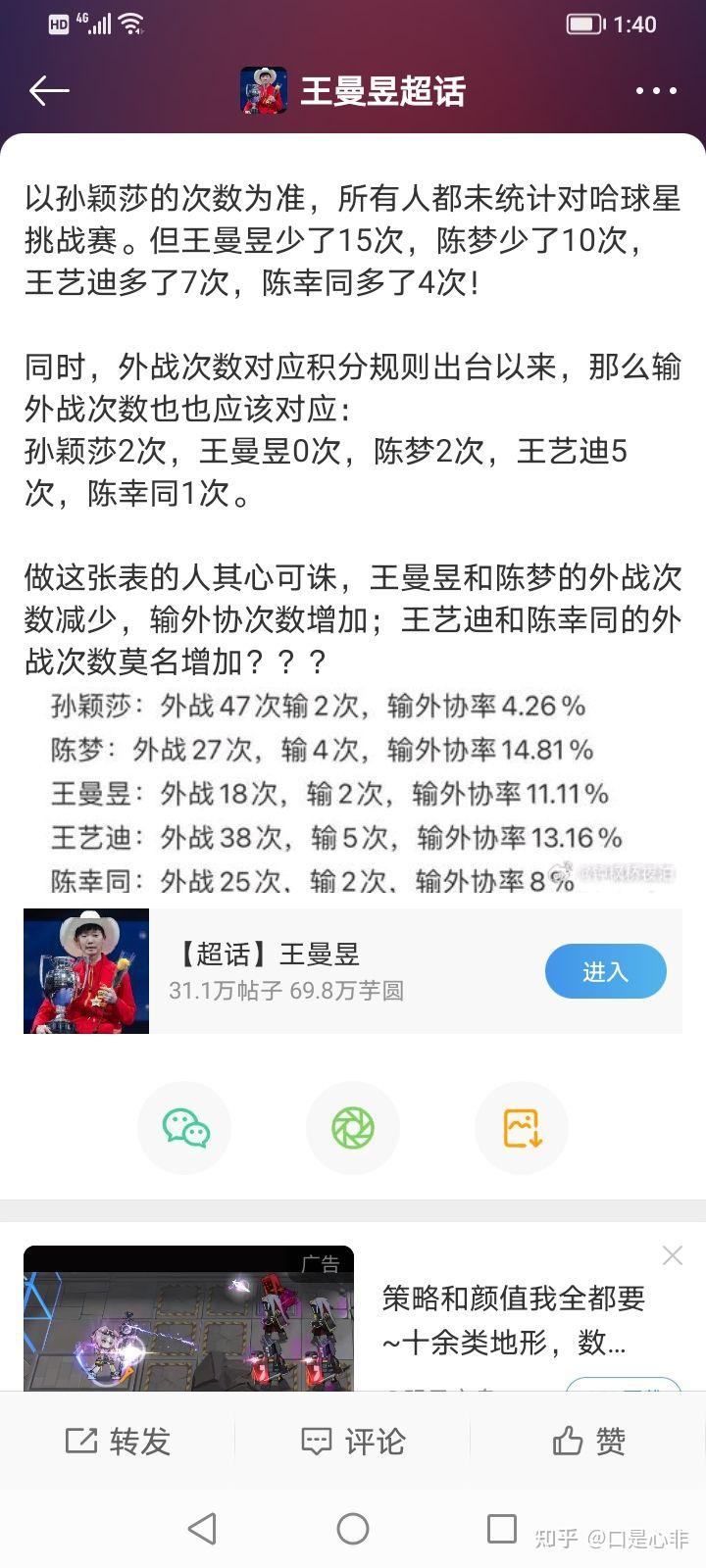The image size is (706, 1568).
Task: Tap 进入 to enter the super topic
Action: (x=605, y=971)
